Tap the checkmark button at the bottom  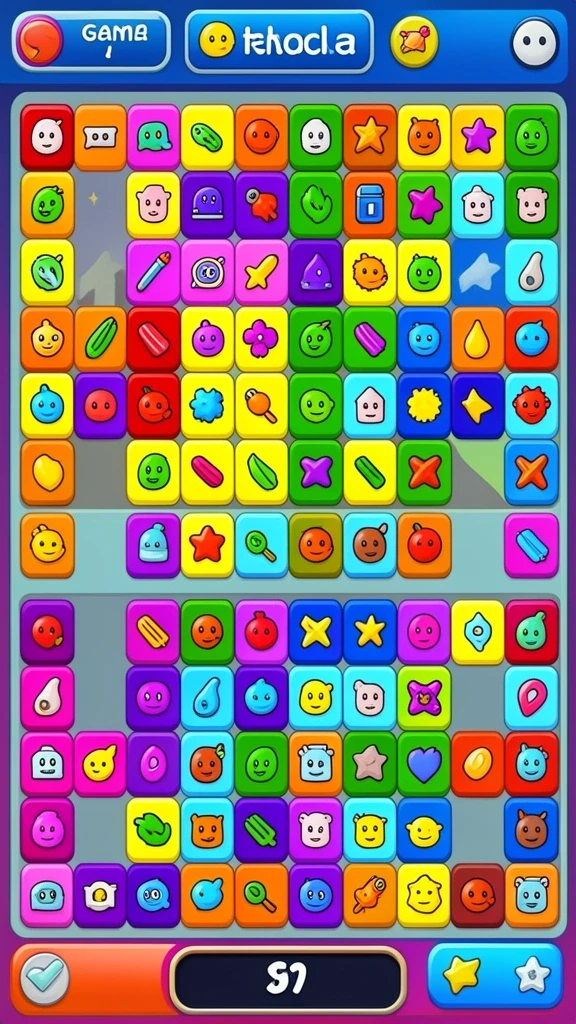tap(44, 978)
